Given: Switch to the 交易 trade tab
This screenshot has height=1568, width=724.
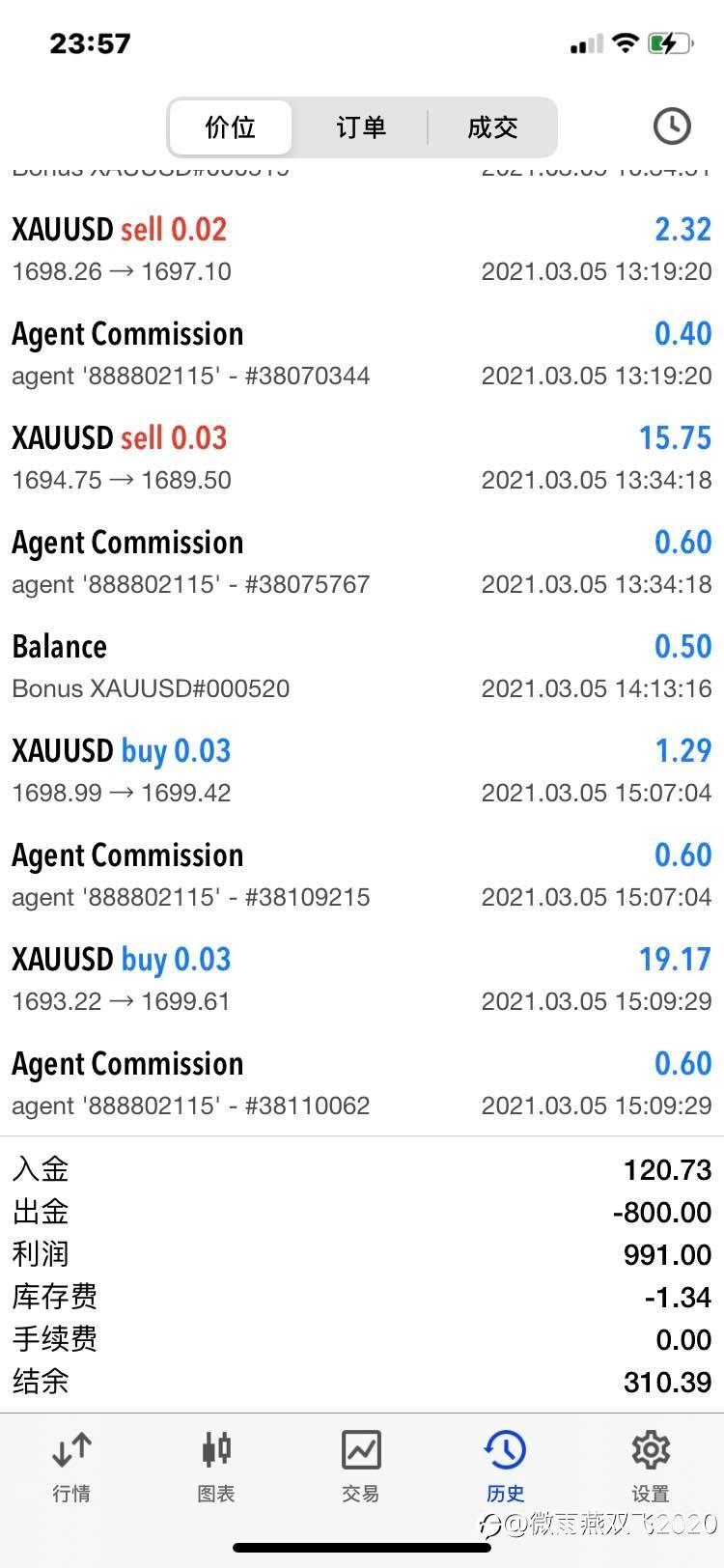Looking at the screenshot, I should [x=361, y=1467].
